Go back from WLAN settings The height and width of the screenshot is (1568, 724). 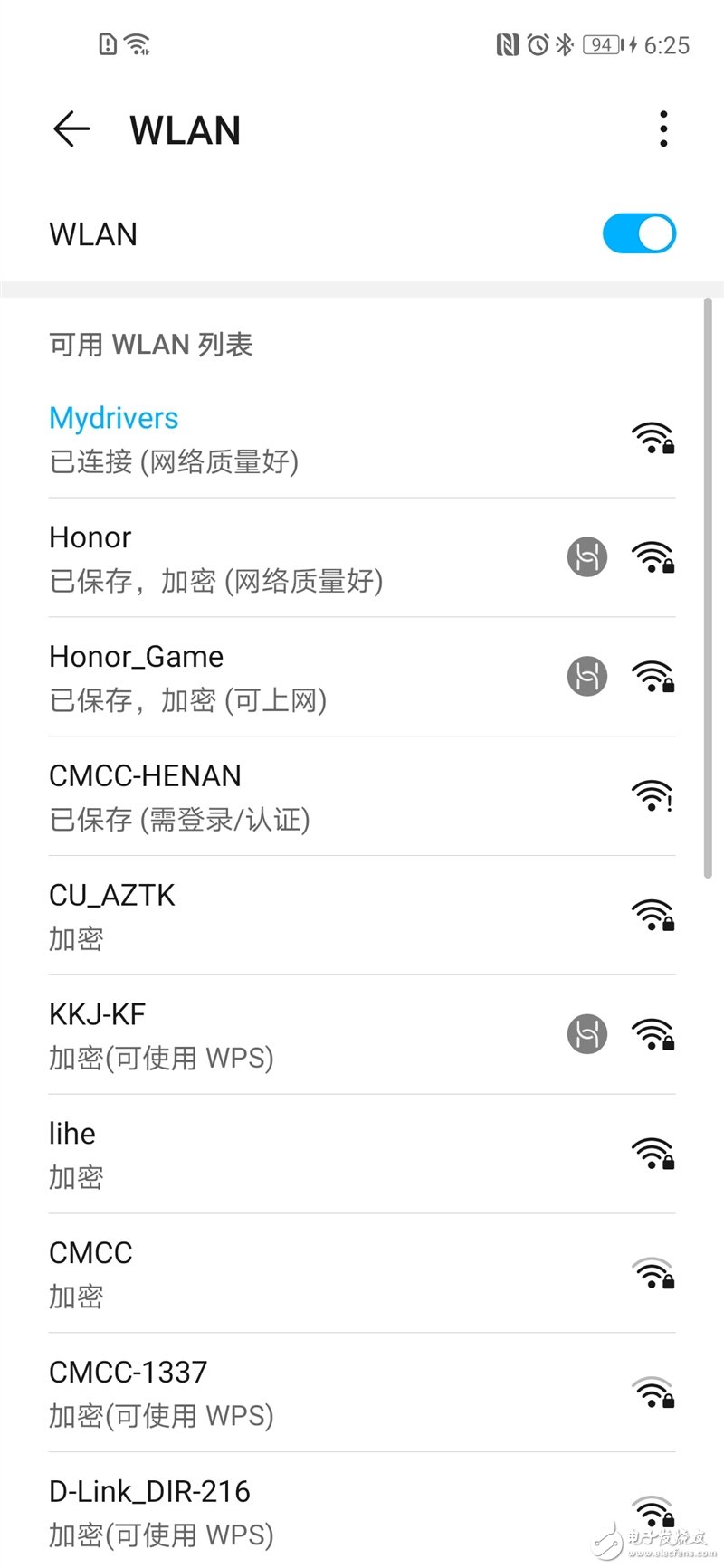pyautogui.click(x=71, y=129)
